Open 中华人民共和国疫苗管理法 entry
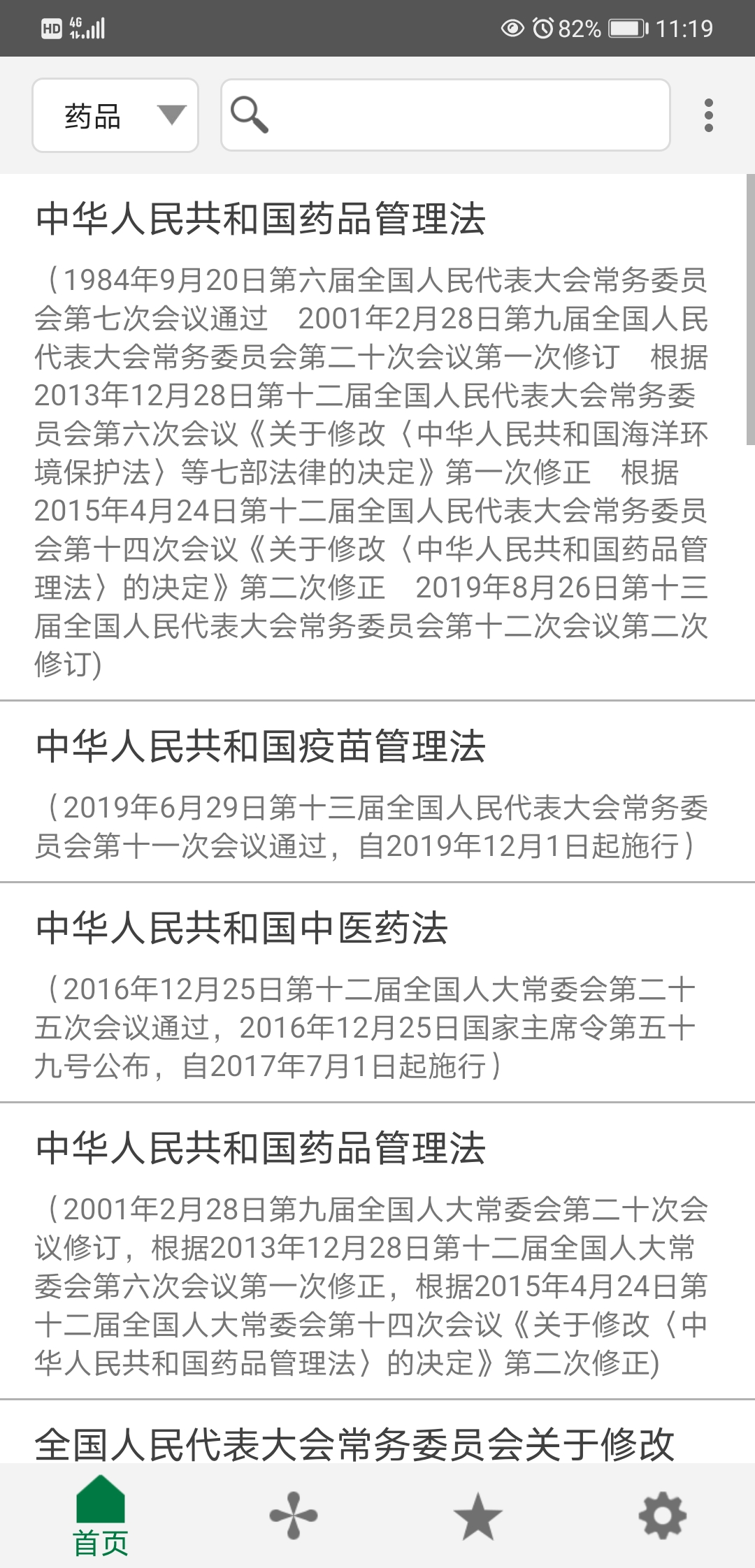Viewport: 755px width, 1568px height. 261,746
